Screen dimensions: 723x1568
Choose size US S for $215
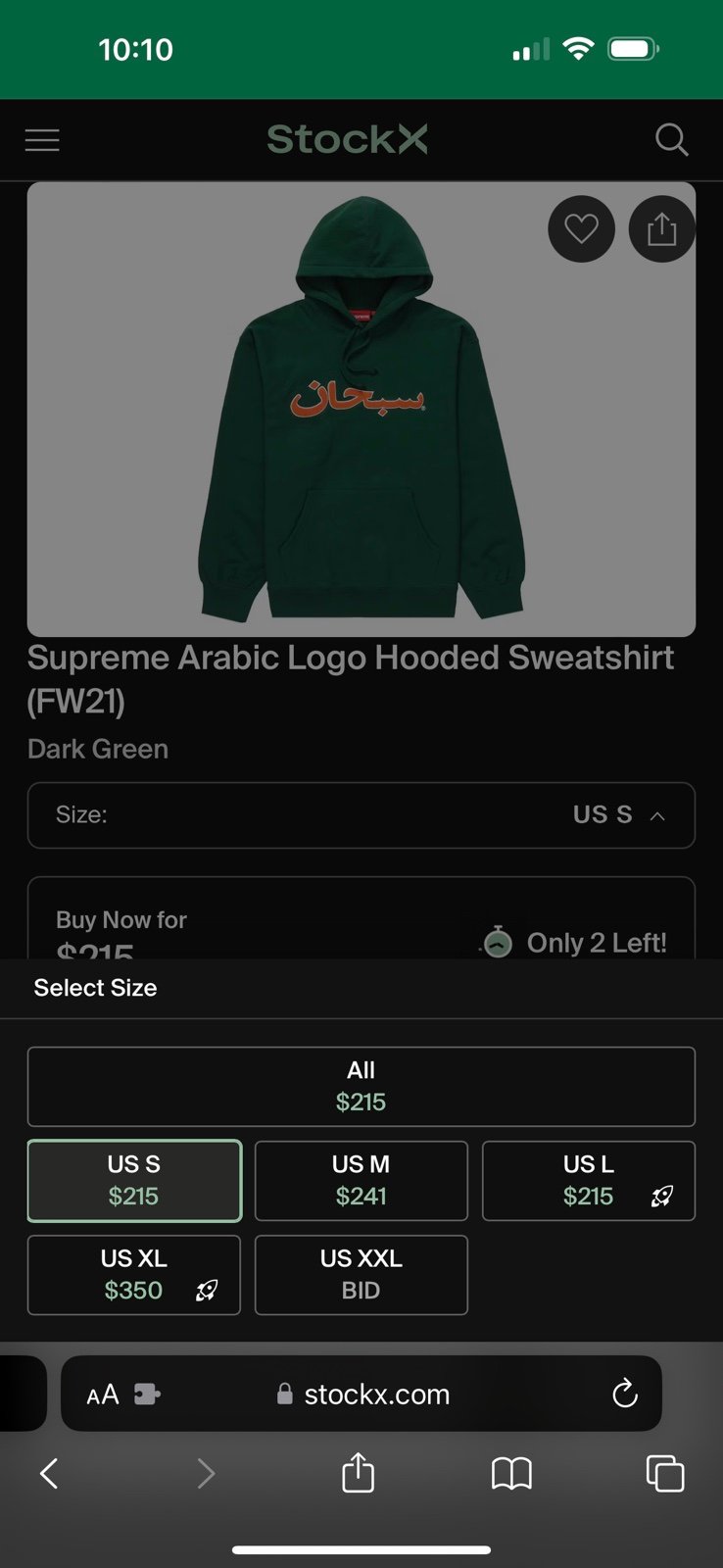pyautogui.click(x=134, y=1181)
